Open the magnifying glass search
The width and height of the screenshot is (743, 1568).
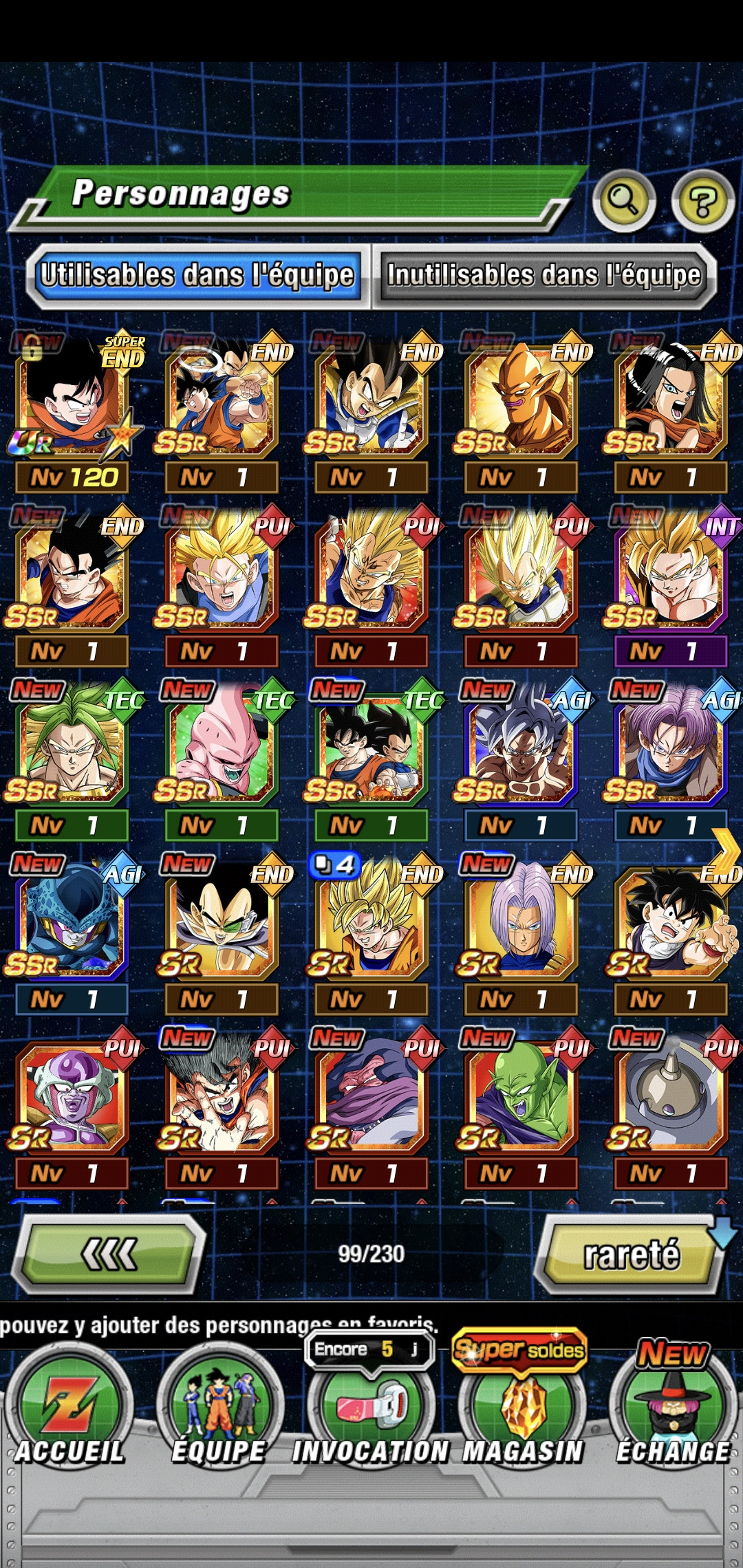coord(624,200)
